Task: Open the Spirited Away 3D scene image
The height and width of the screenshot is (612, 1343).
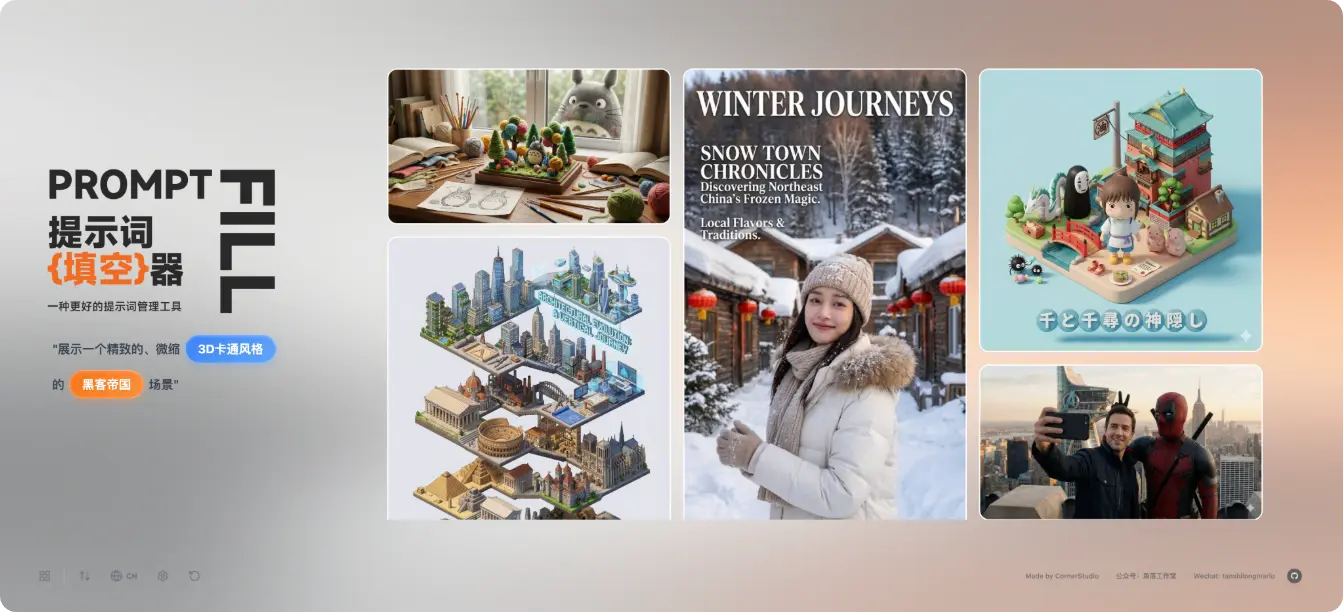Action: click(1121, 210)
